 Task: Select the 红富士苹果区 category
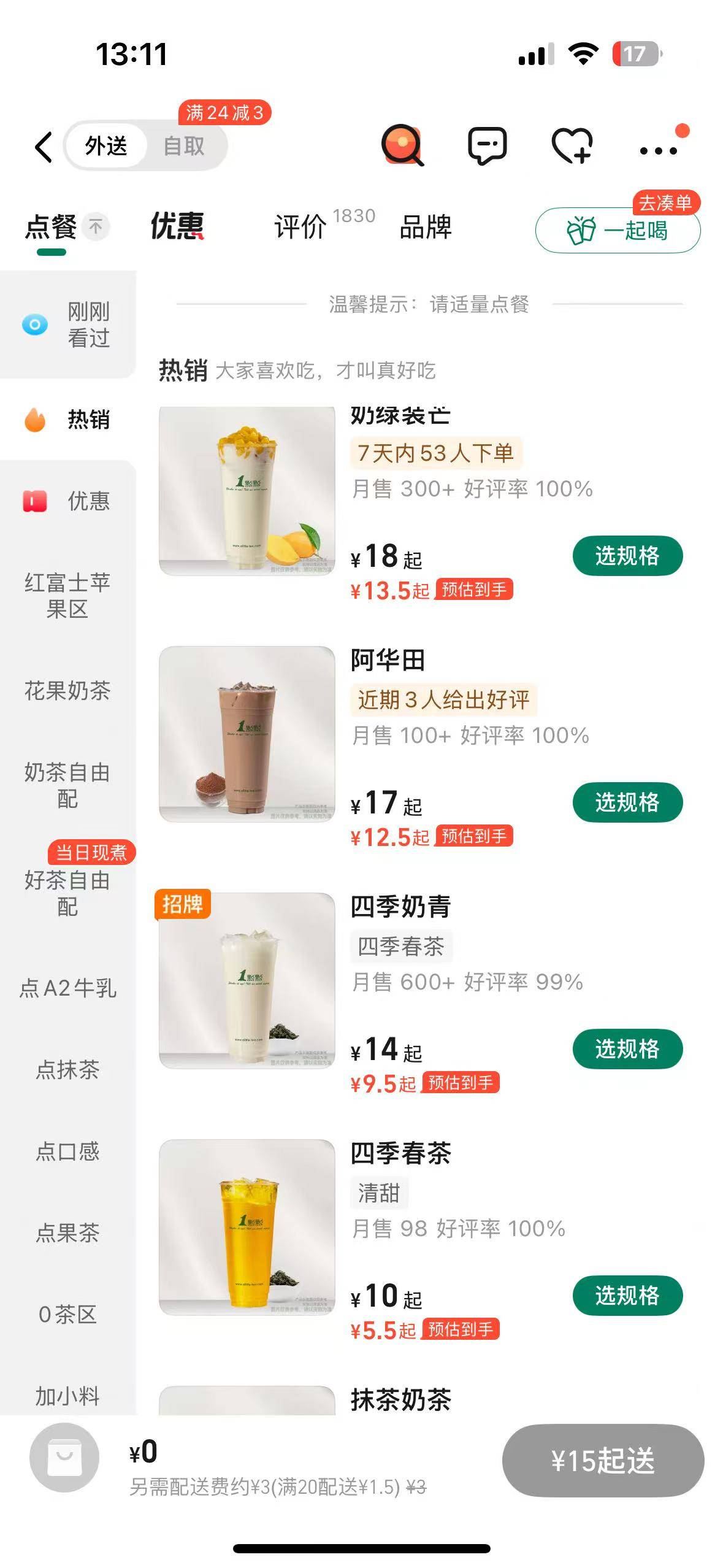click(67, 595)
